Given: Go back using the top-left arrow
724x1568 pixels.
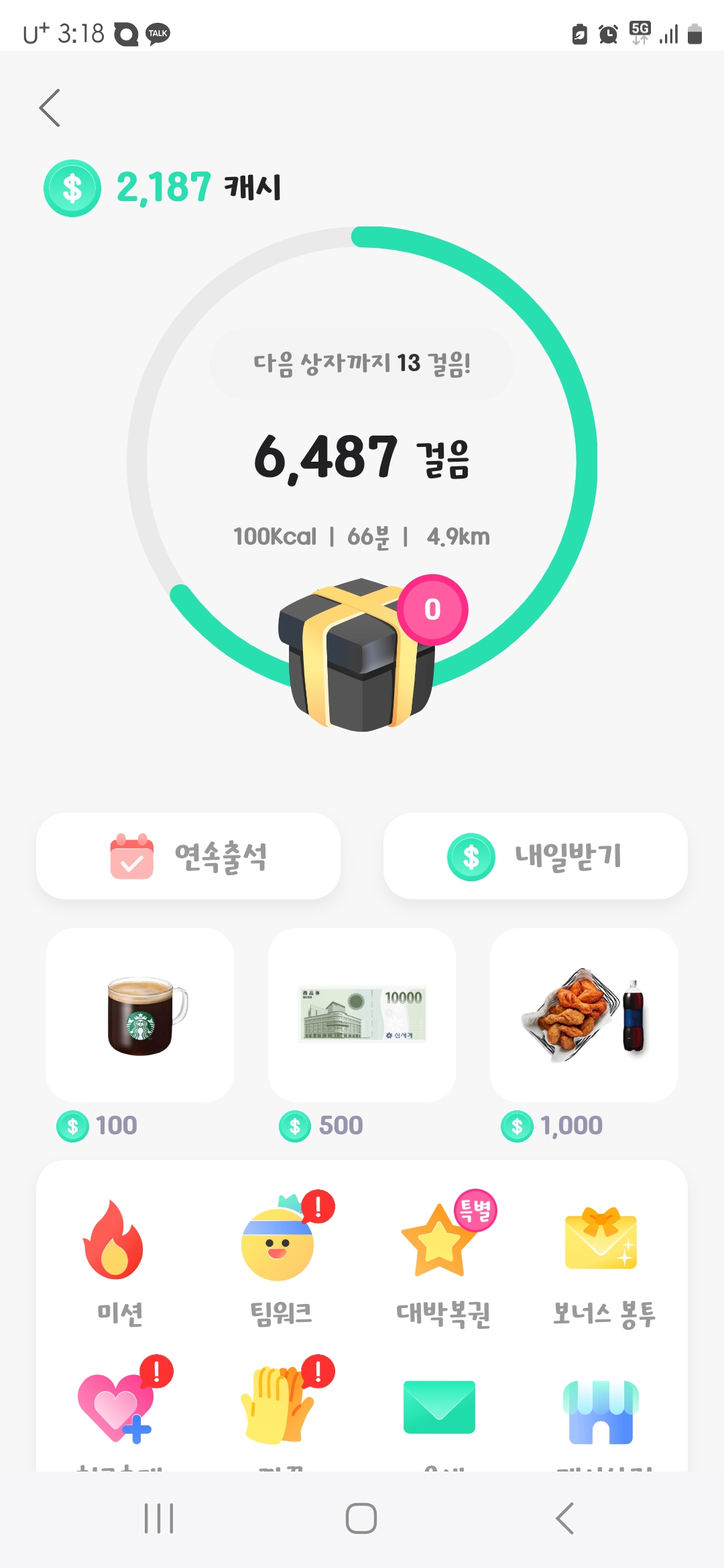Looking at the screenshot, I should tap(50, 108).
